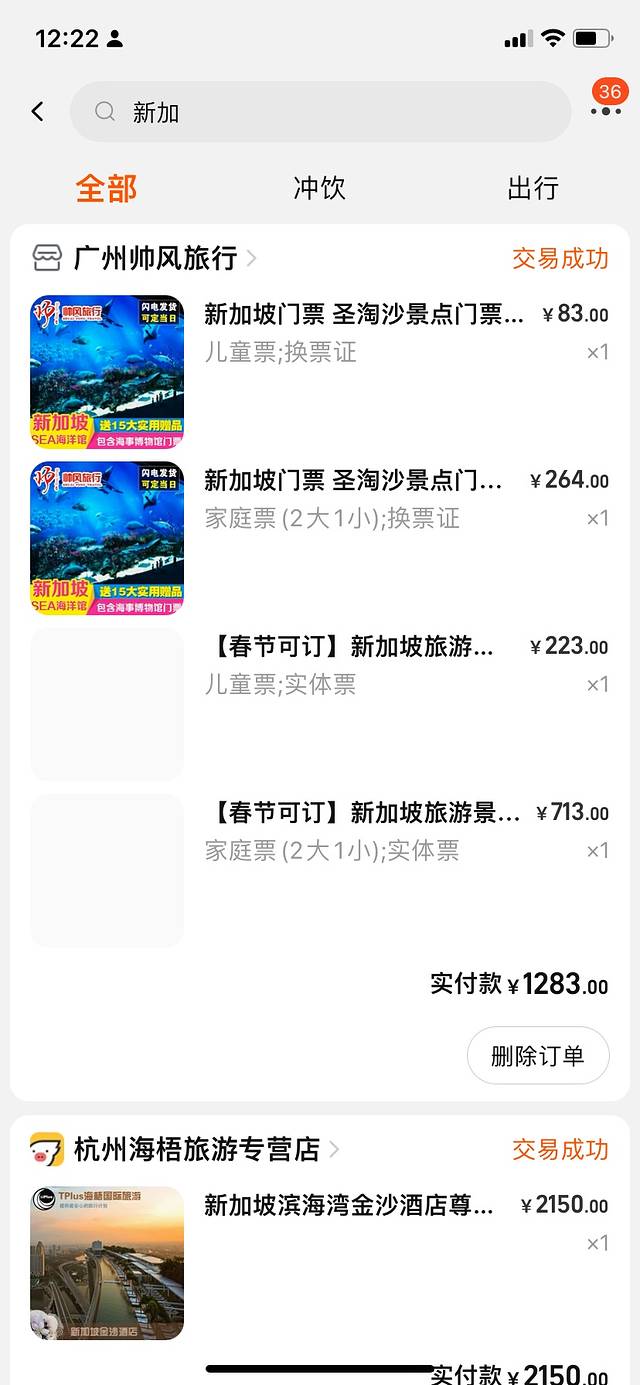
Task: Tap the search field containing 新加
Action: (x=320, y=112)
